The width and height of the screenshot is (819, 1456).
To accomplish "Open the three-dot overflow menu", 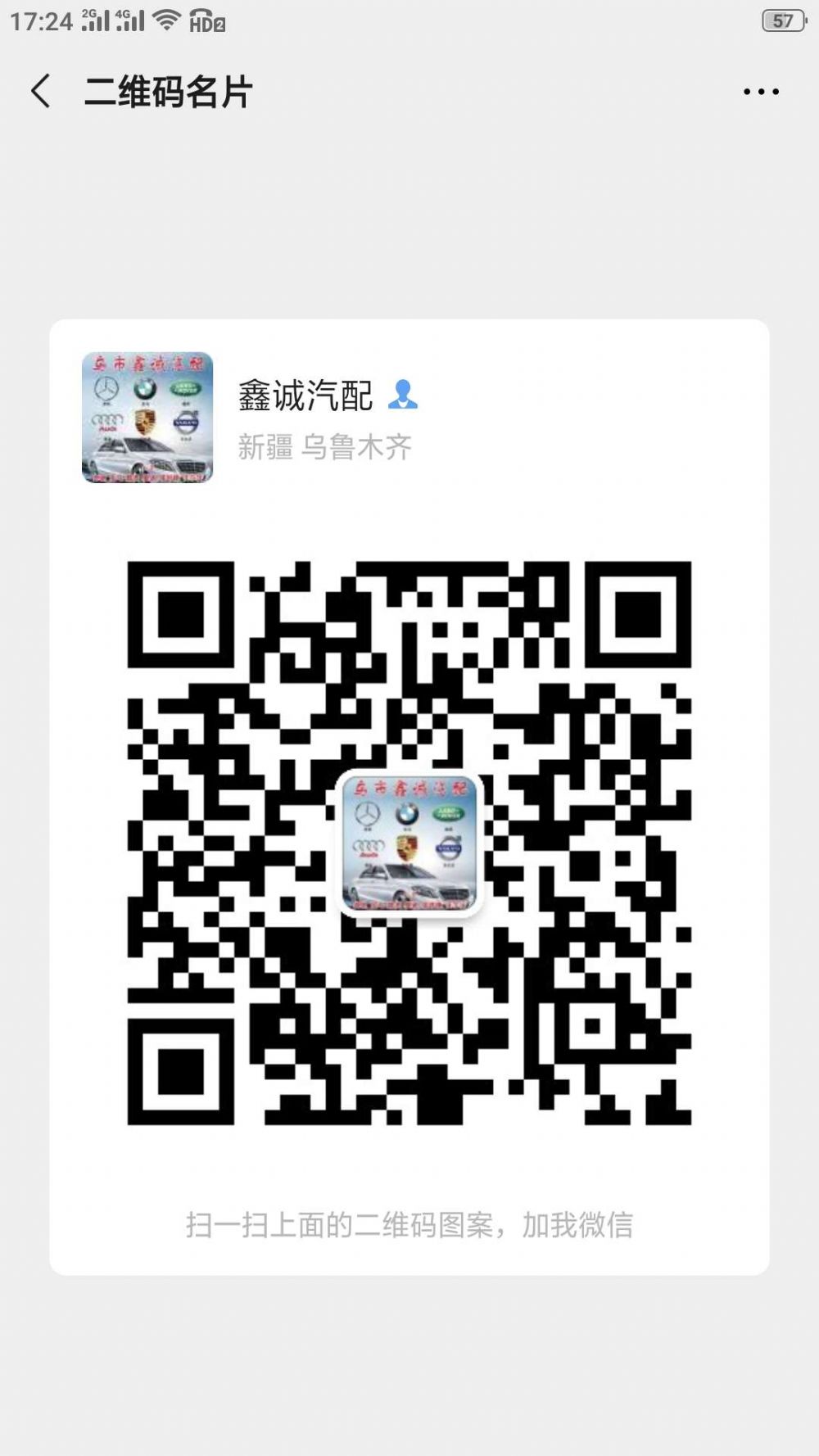I will (x=760, y=92).
